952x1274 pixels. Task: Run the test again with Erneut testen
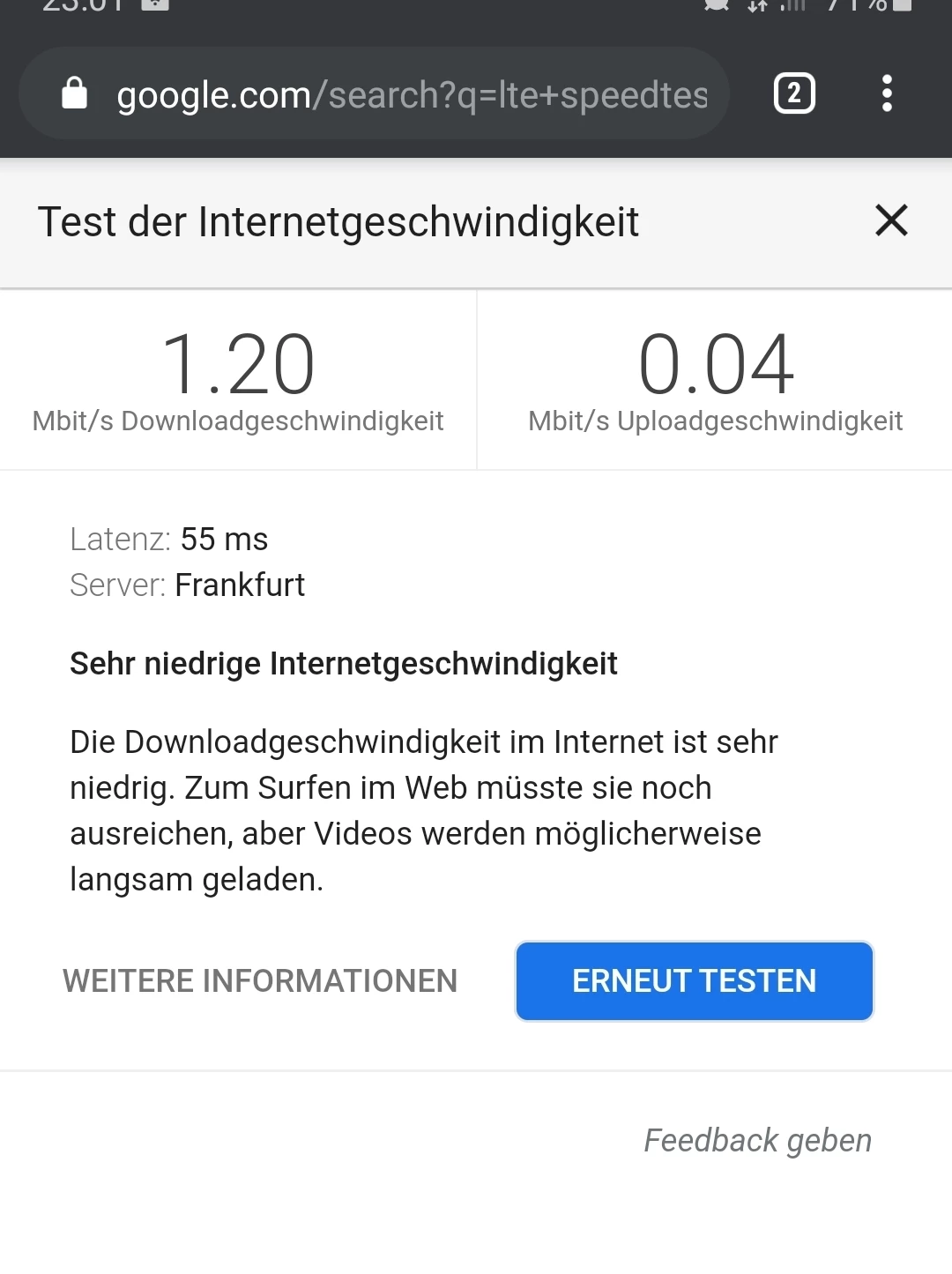pos(695,981)
